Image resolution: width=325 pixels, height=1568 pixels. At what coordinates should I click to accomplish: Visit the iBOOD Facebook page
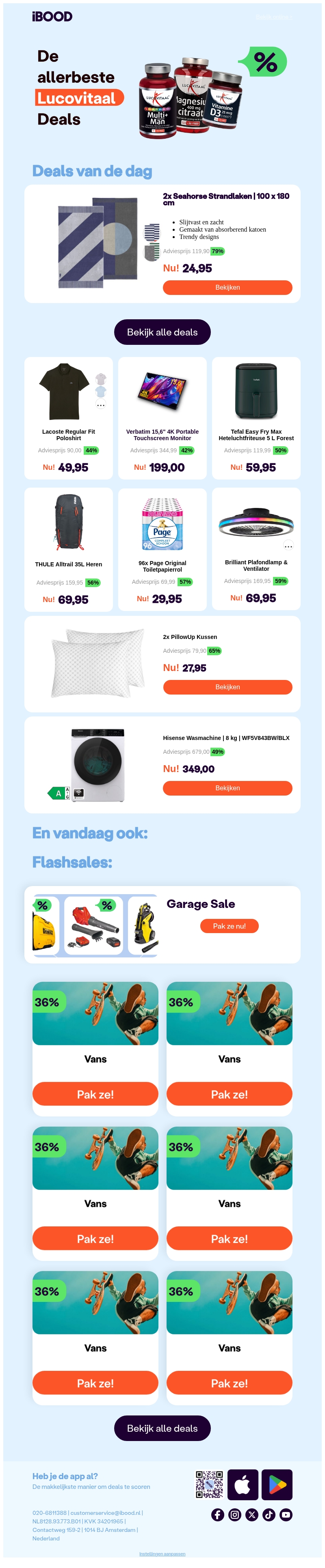[218, 1514]
